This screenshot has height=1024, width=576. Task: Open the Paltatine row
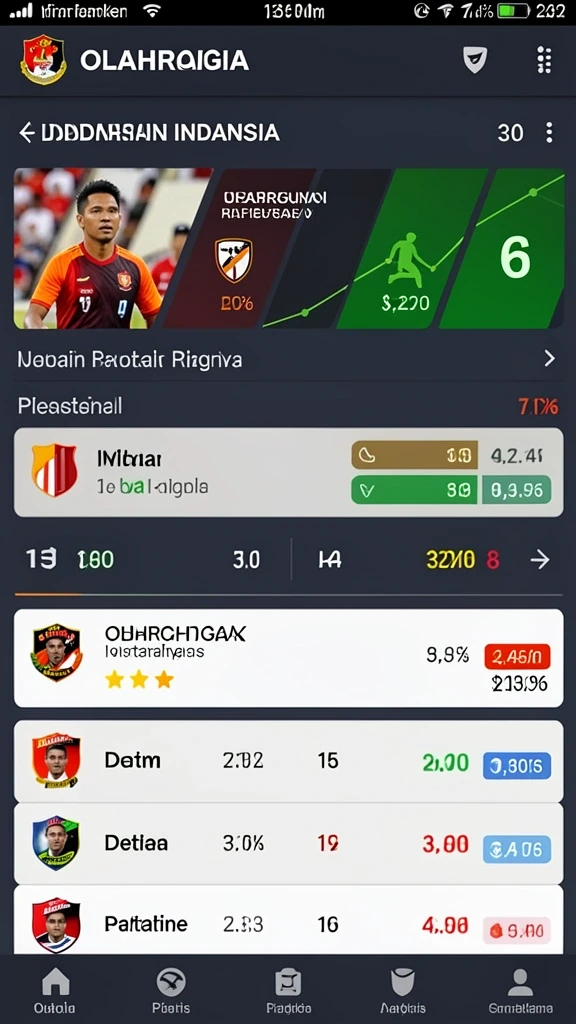pyautogui.click(x=289, y=921)
